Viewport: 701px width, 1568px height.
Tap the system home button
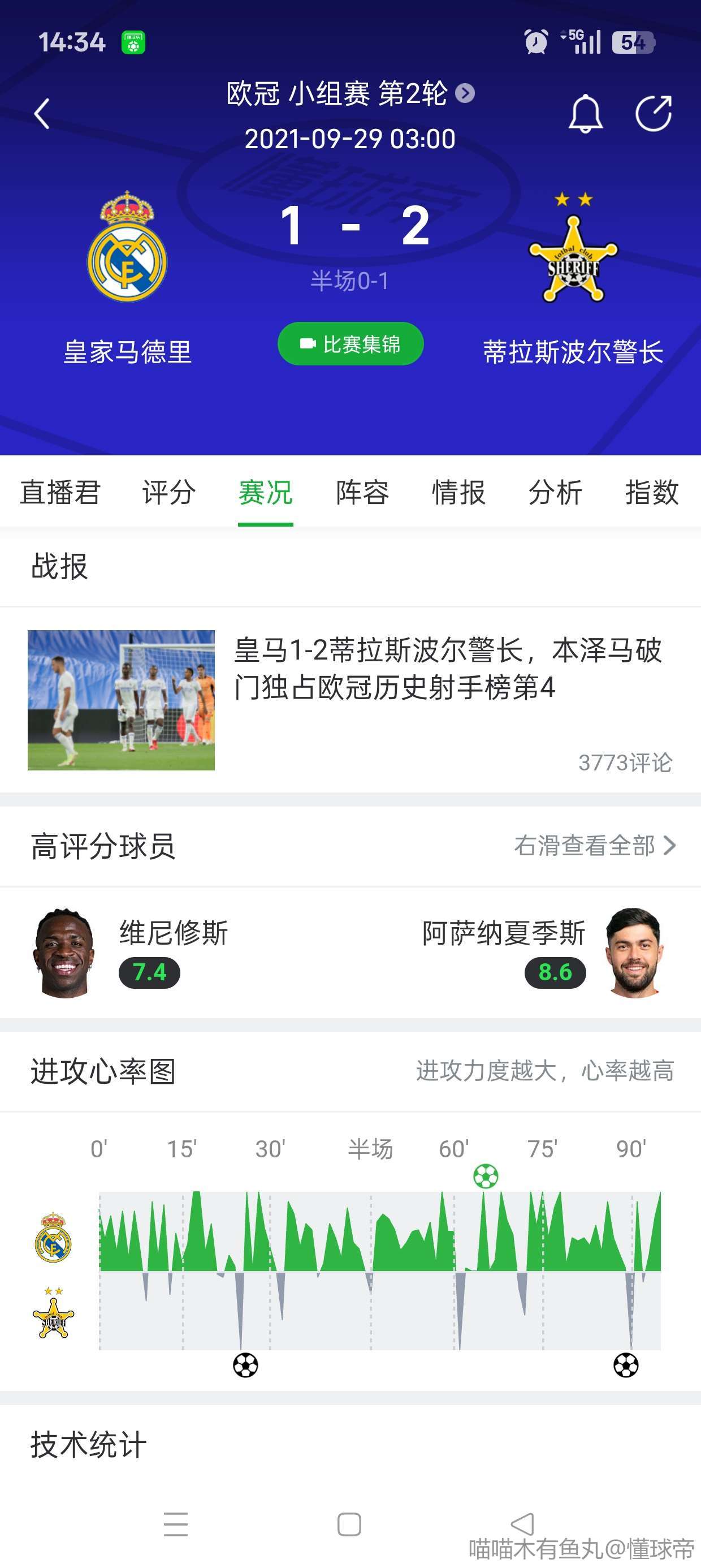(349, 1524)
